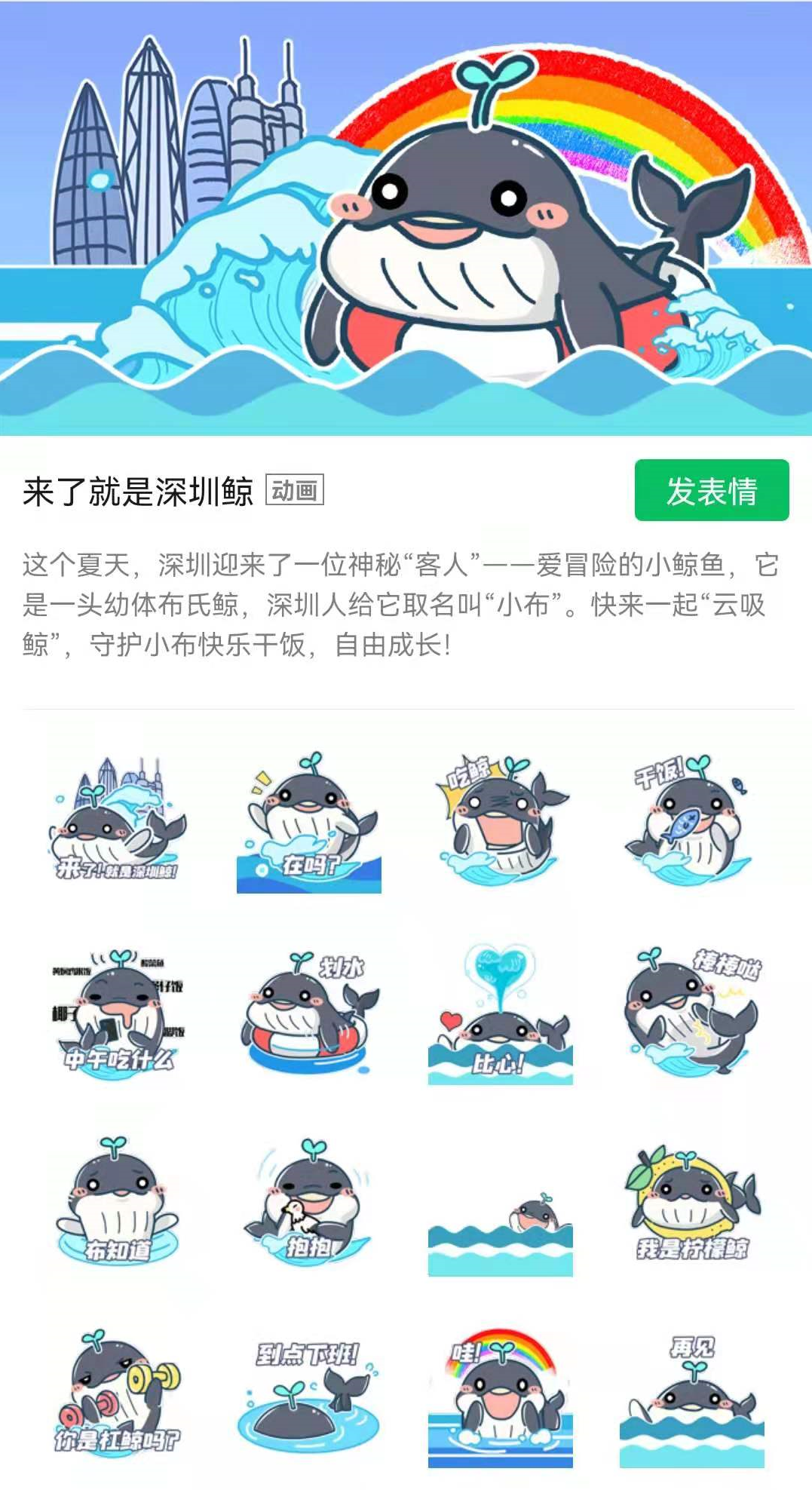Preview the 来了!就是深圳鲸 sticker
Image resolution: width=812 pixels, height=1490 pixels.
pos(118,821)
